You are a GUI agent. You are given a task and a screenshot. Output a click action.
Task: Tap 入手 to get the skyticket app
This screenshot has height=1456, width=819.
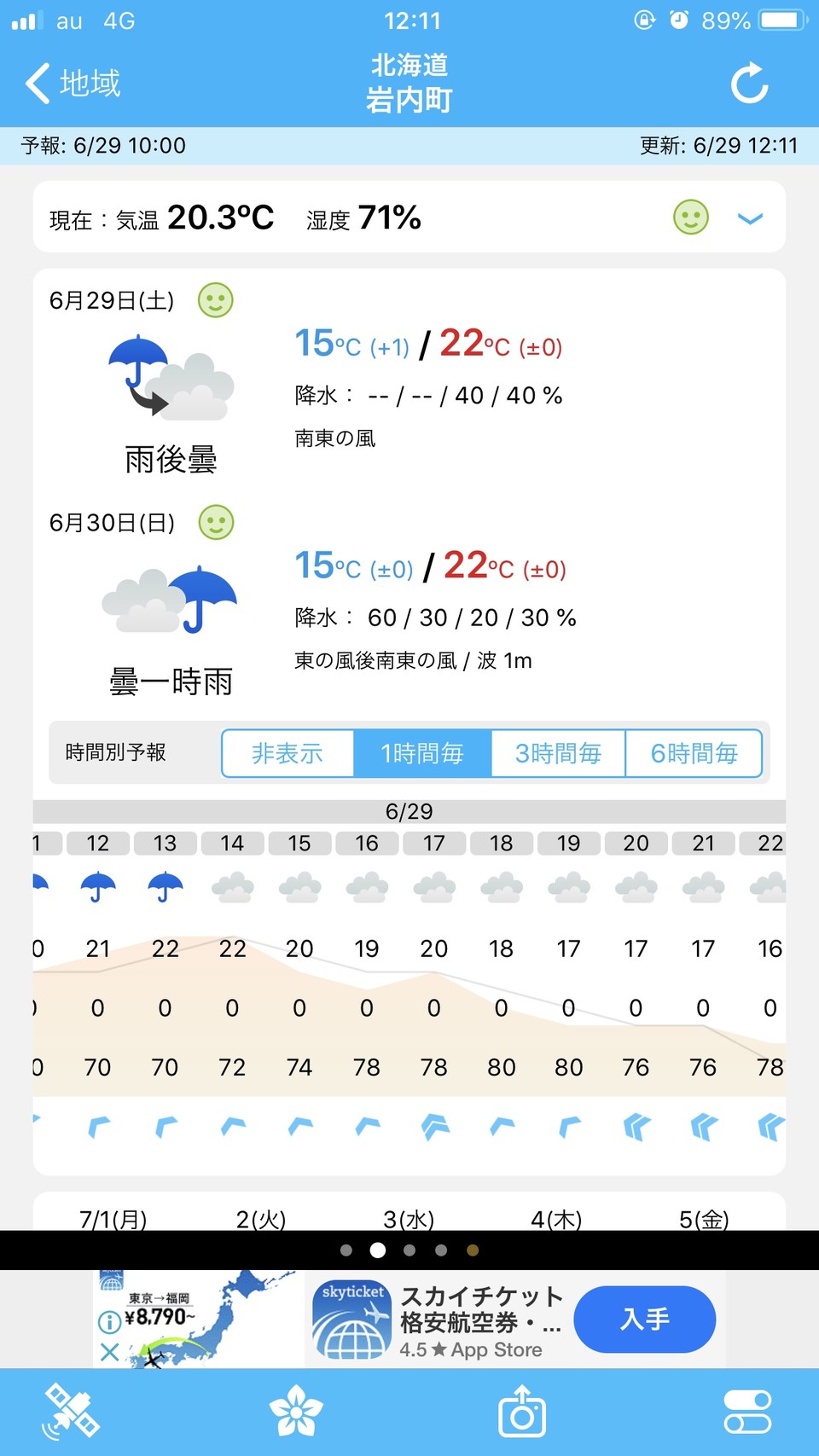tap(644, 1320)
